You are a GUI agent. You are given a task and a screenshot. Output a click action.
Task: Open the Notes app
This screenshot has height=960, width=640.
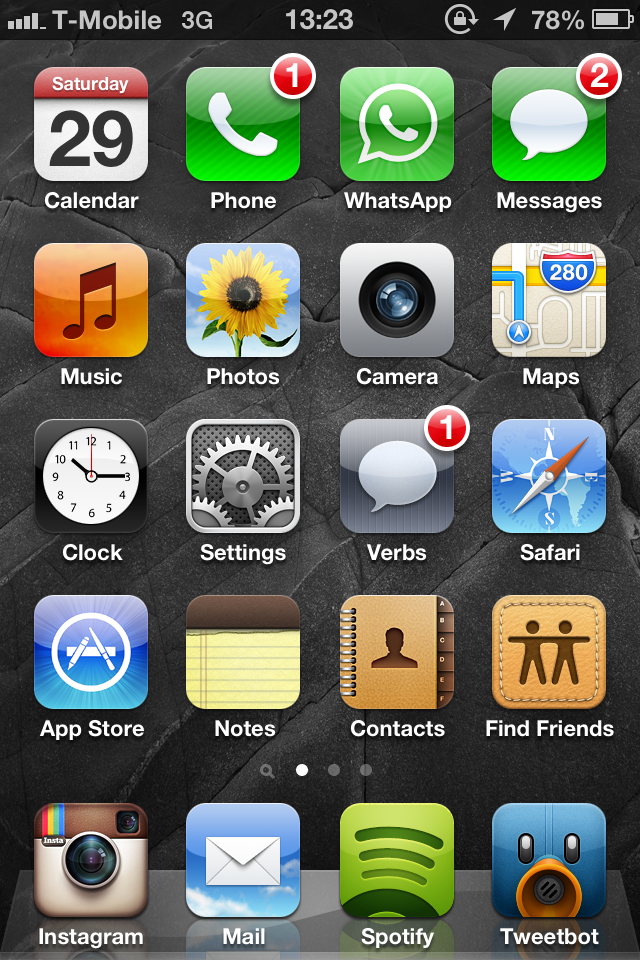pyautogui.click(x=243, y=652)
